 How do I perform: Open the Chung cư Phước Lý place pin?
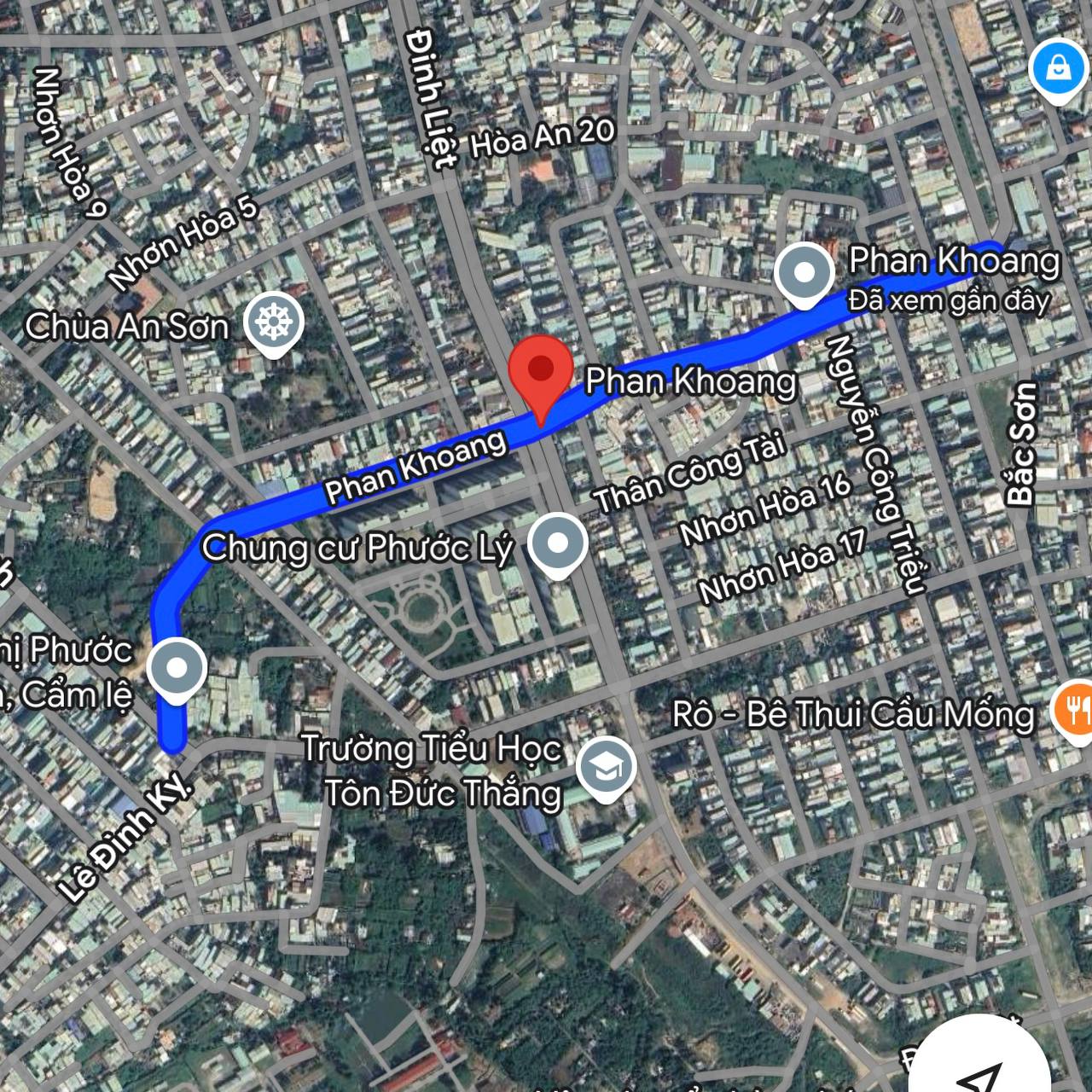click(x=557, y=543)
